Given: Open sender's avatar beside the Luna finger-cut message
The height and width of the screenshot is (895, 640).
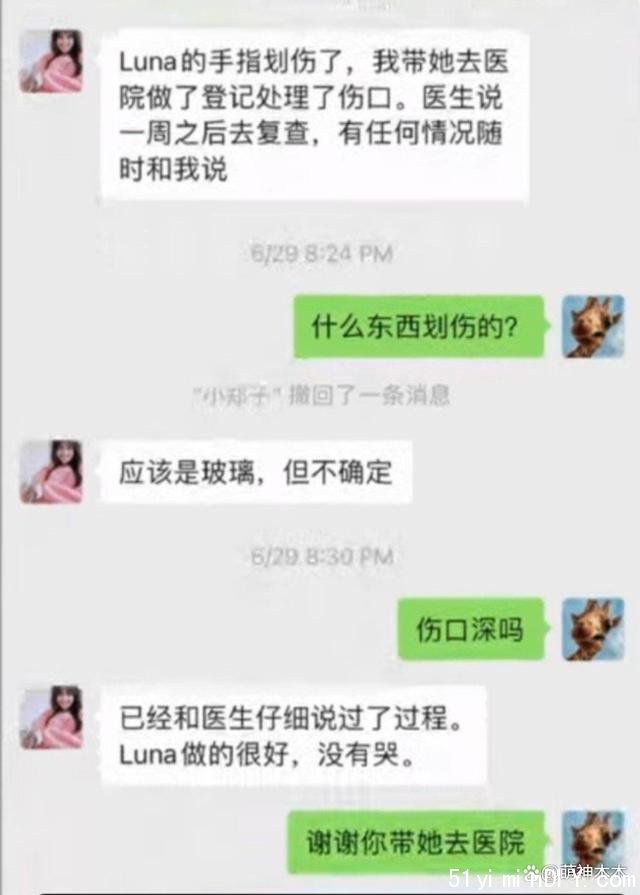Looking at the screenshot, I should point(51,62).
